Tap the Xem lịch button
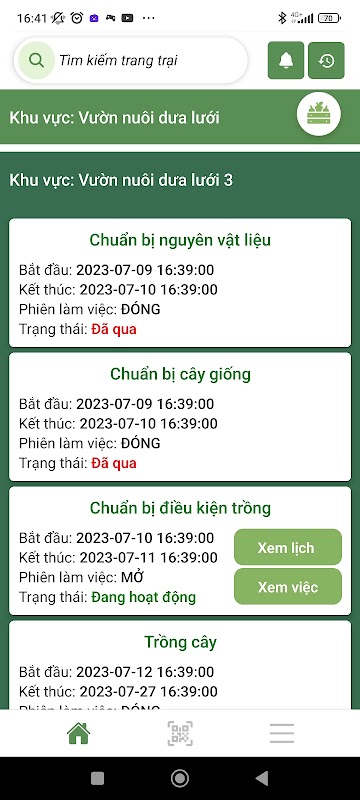The width and height of the screenshot is (360, 800). tap(288, 547)
